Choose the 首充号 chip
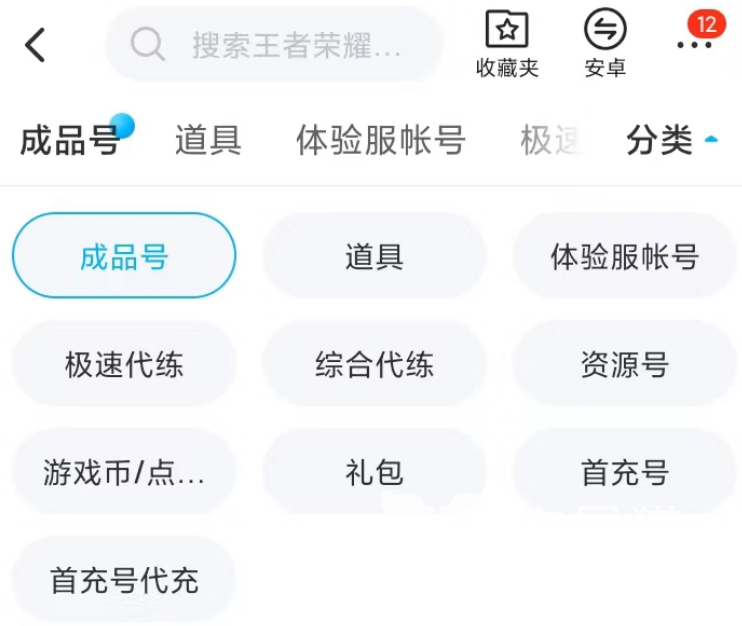The image size is (742, 626). click(624, 472)
